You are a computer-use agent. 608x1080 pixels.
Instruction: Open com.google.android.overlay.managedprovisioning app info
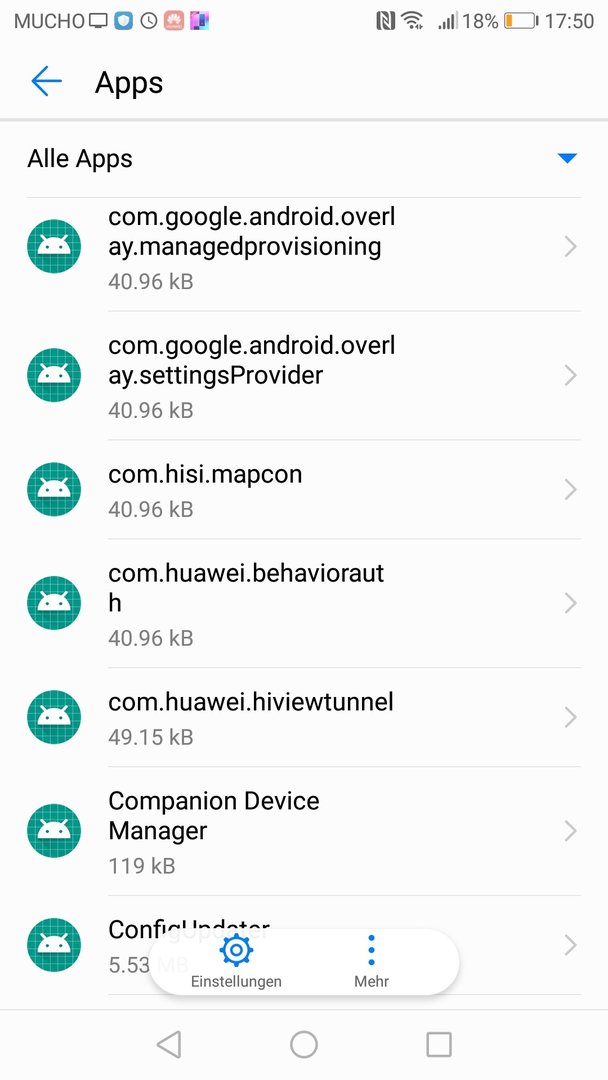[304, 247]
